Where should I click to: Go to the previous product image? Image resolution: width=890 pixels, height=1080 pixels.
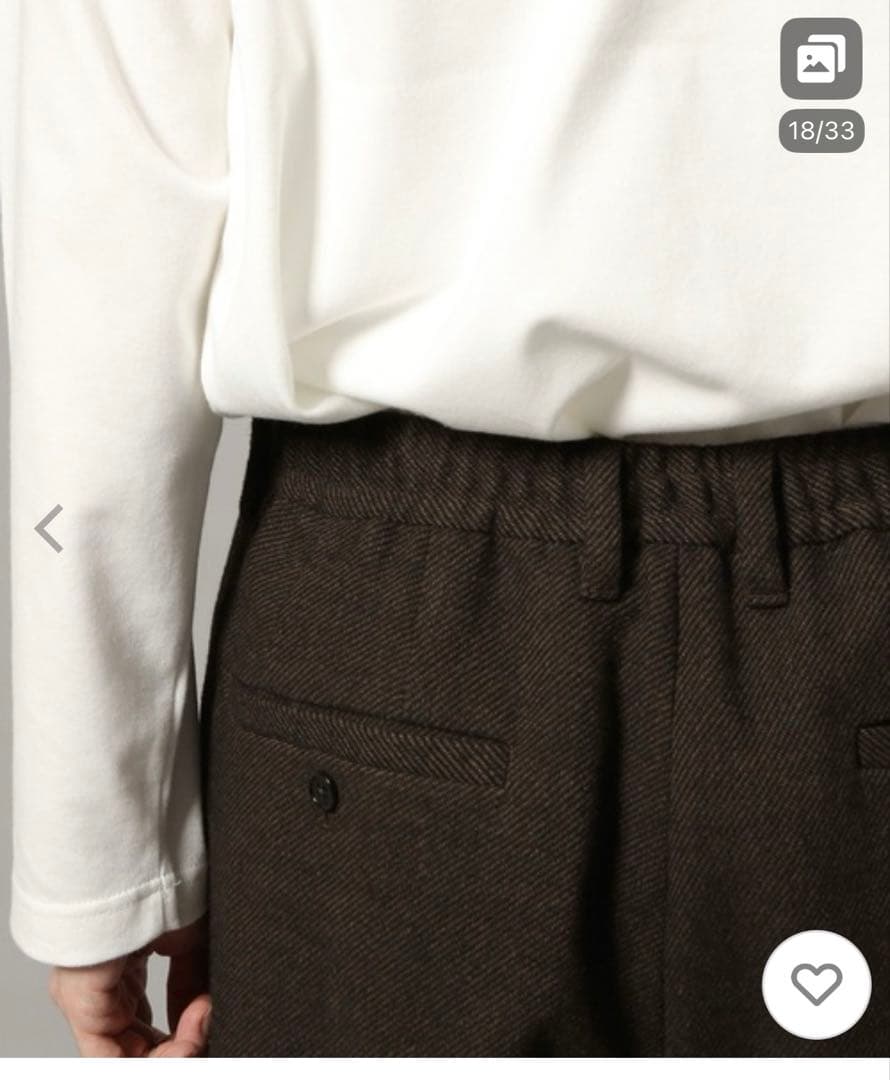tap(49, 528)
